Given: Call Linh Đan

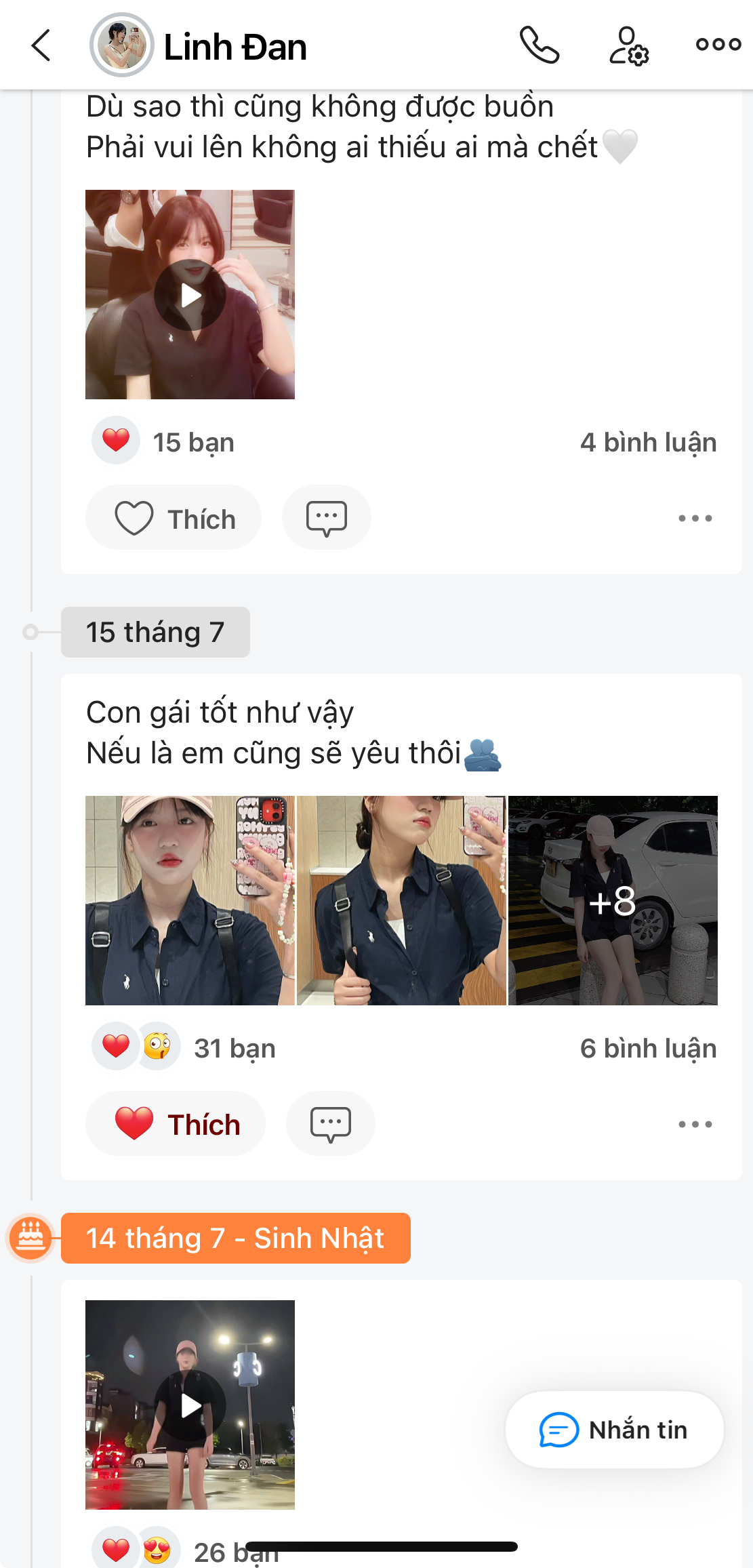Looking at the screenshot, I should 540,45.
